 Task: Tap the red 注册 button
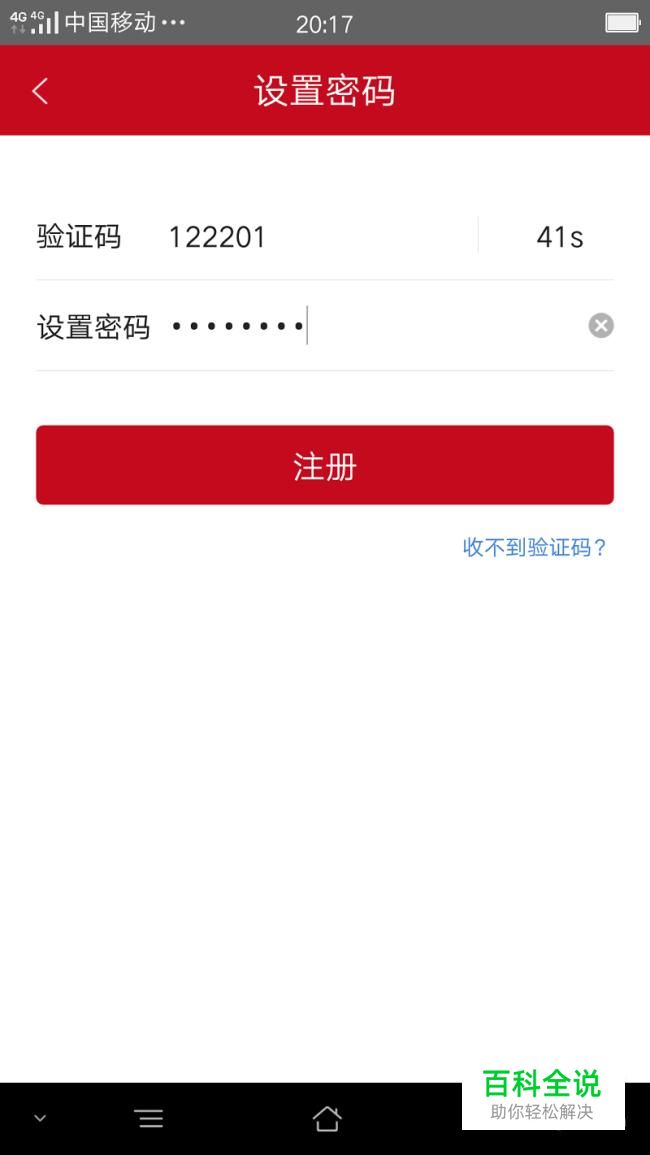click(325, 465)
